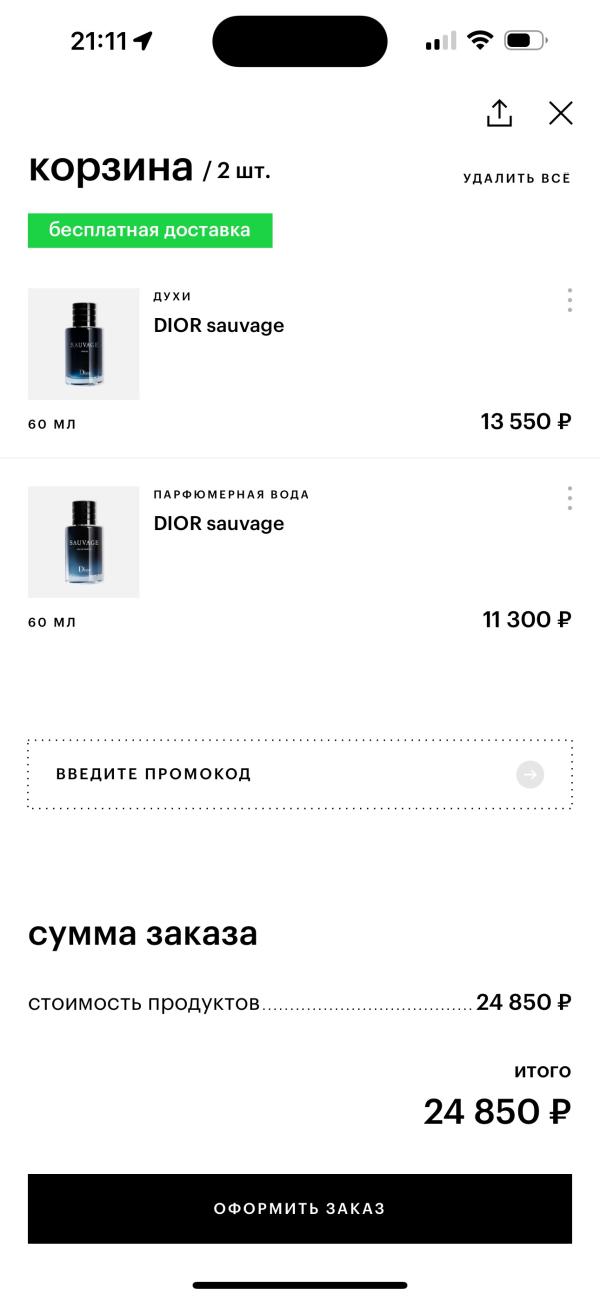Tap «Удалить все» to clear the cart
This screenshot has width=600, height=1300.
516,179
